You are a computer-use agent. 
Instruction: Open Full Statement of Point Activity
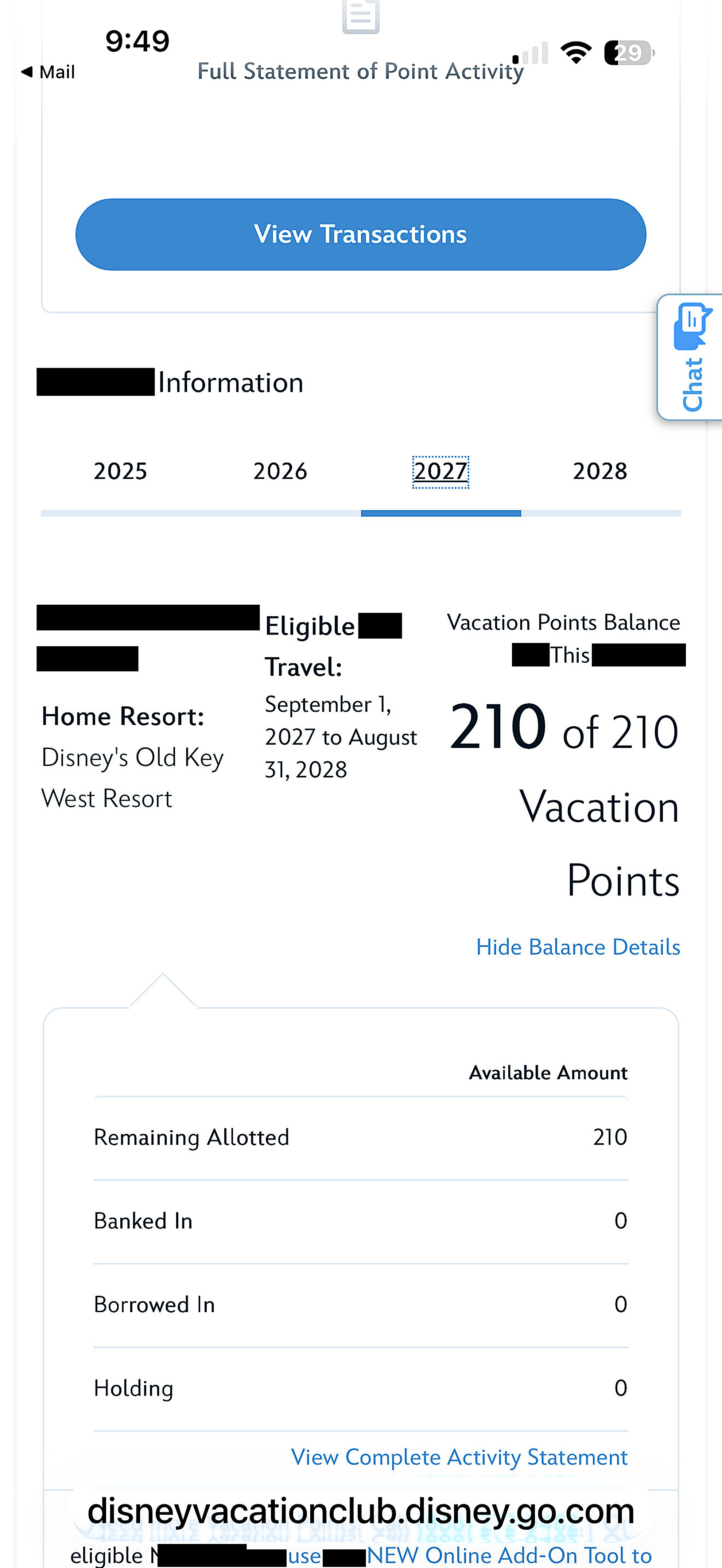pyautogui.click(x=360, y=71)
